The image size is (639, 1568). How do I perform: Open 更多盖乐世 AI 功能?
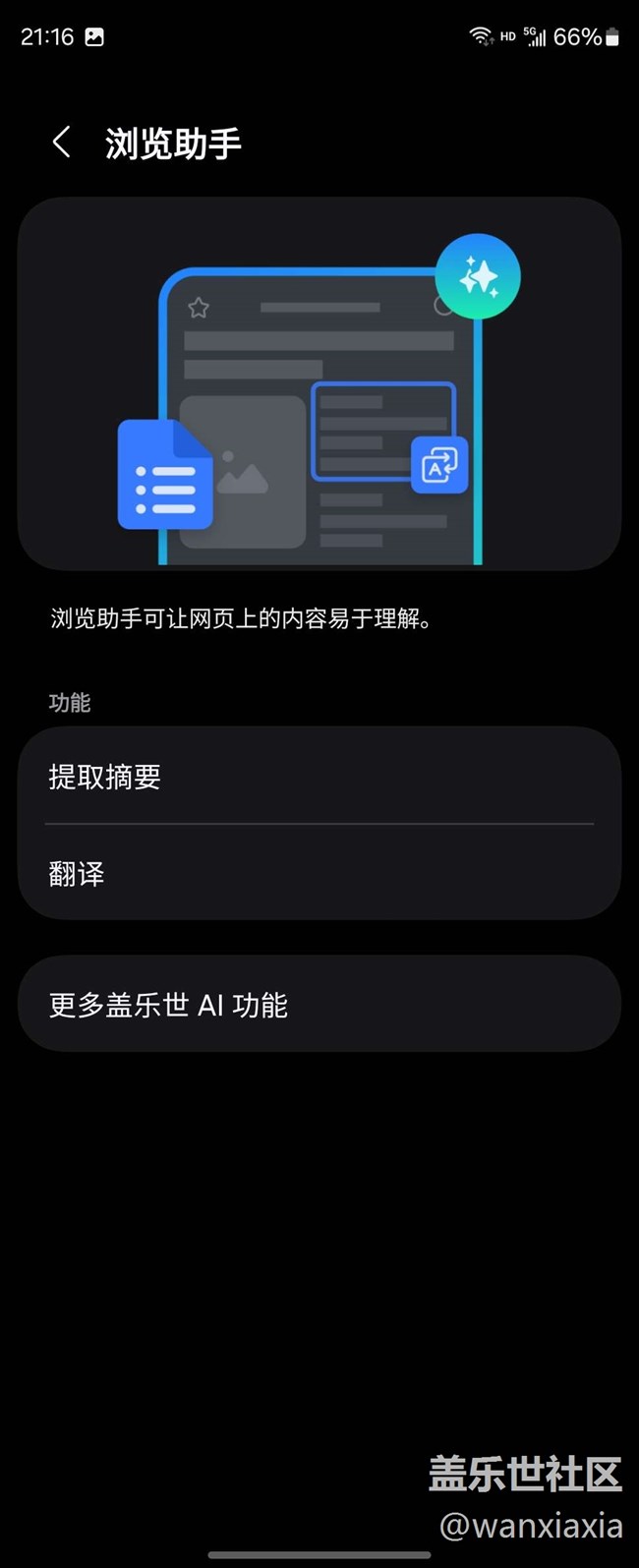click(319, 1004)
